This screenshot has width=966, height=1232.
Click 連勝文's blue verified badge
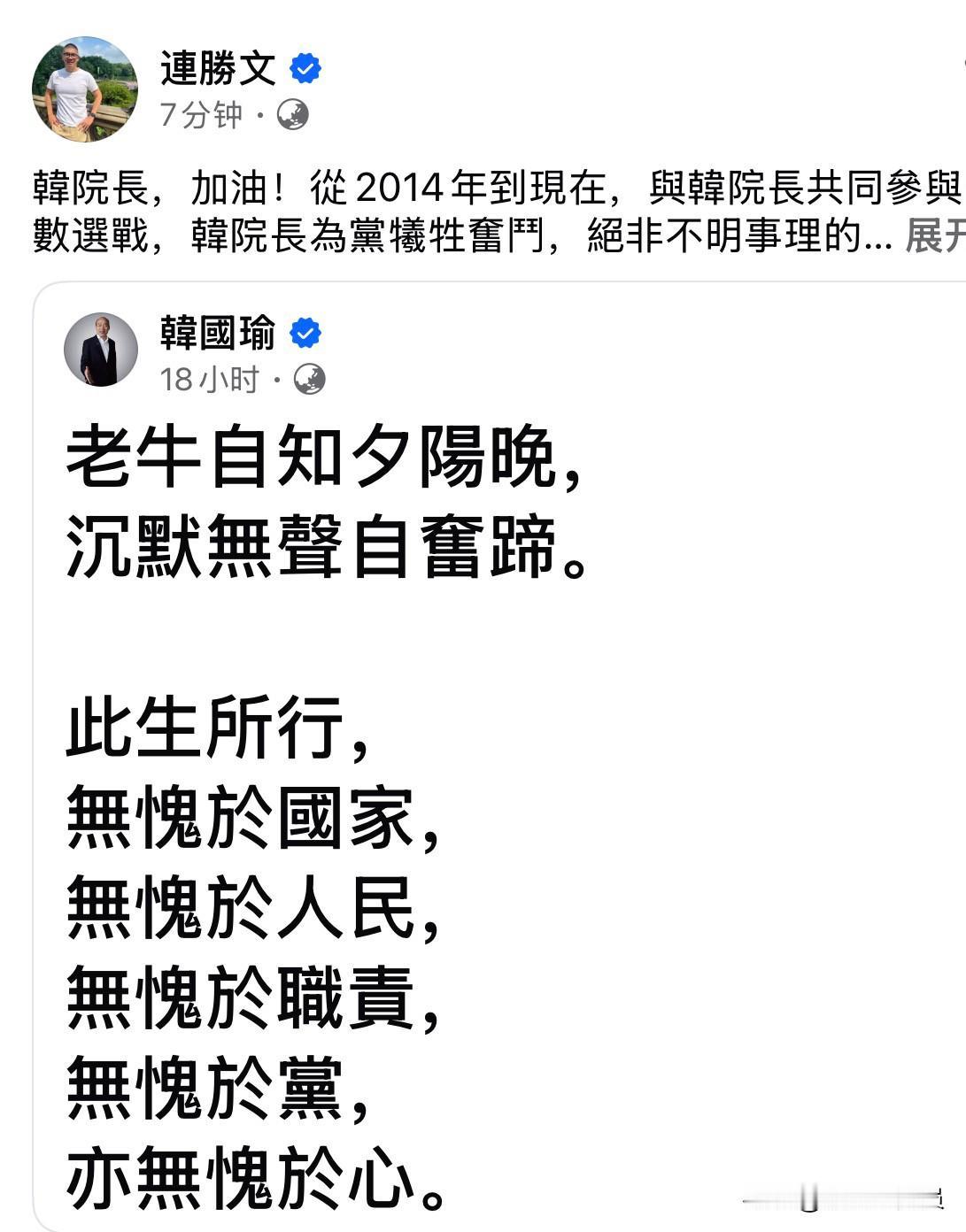point(305,67)
